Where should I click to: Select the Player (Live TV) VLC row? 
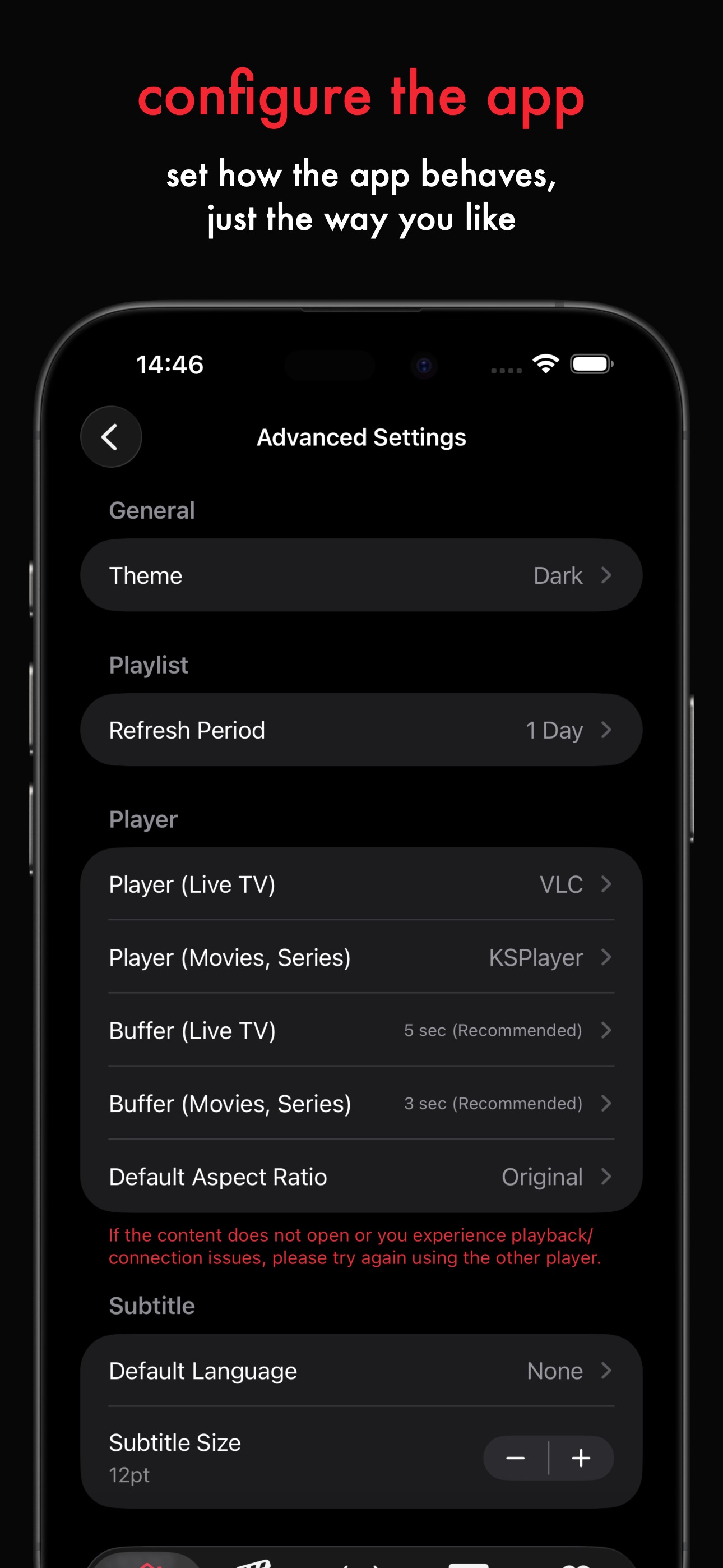361,884
